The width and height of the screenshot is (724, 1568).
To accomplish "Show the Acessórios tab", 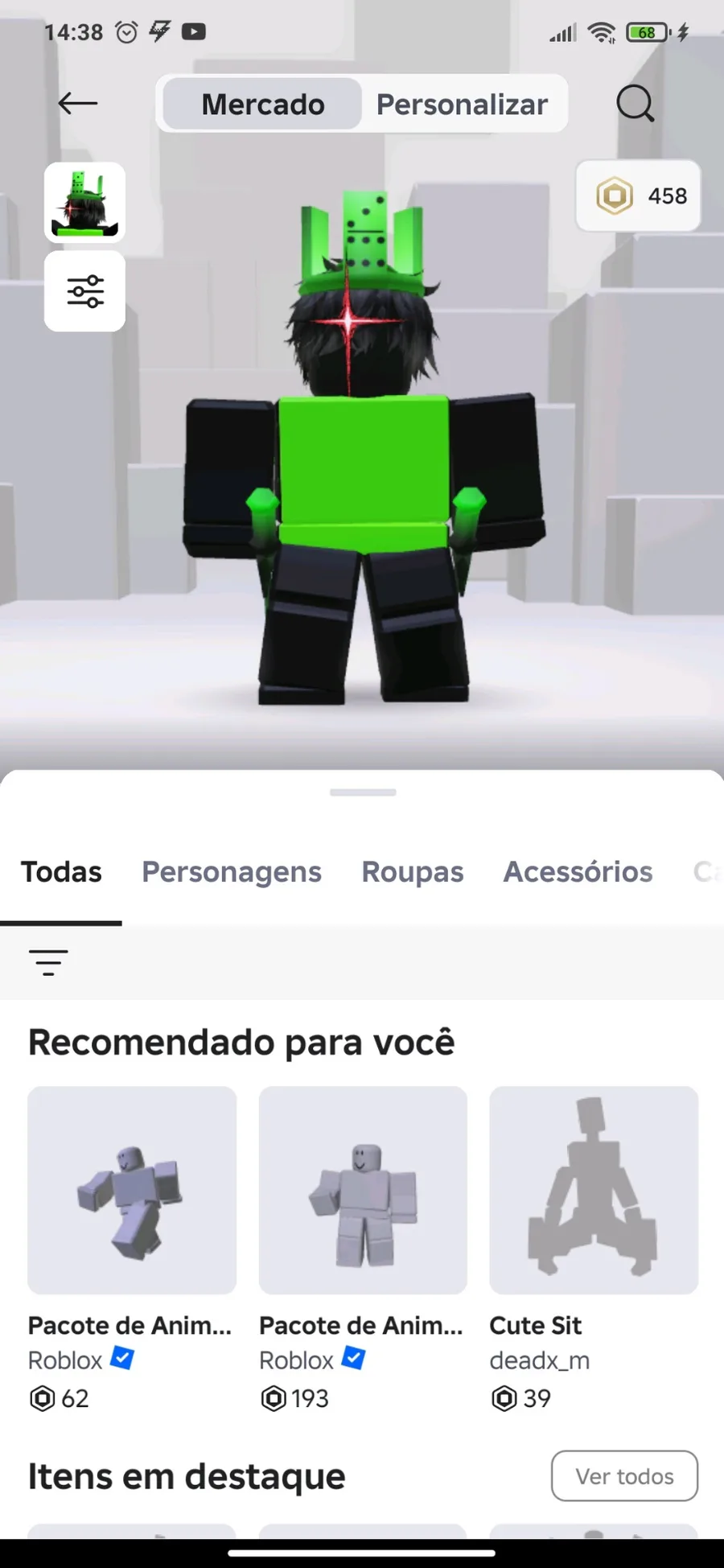I will click(578, 872).
